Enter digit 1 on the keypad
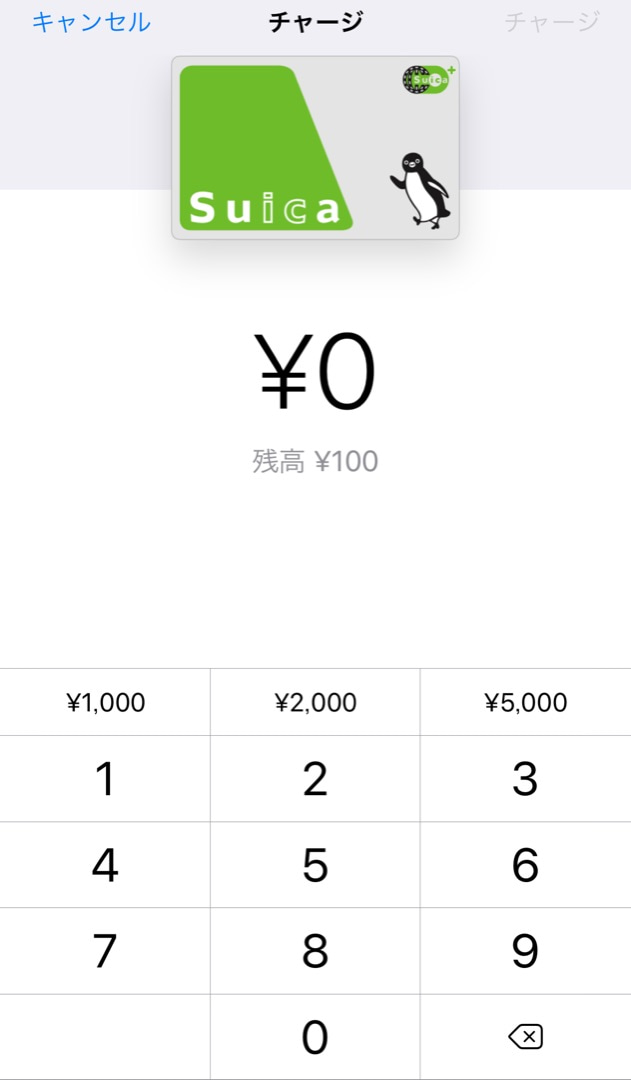The height and width of the screenshot is (1080, 631). click(x=105, y=779)
